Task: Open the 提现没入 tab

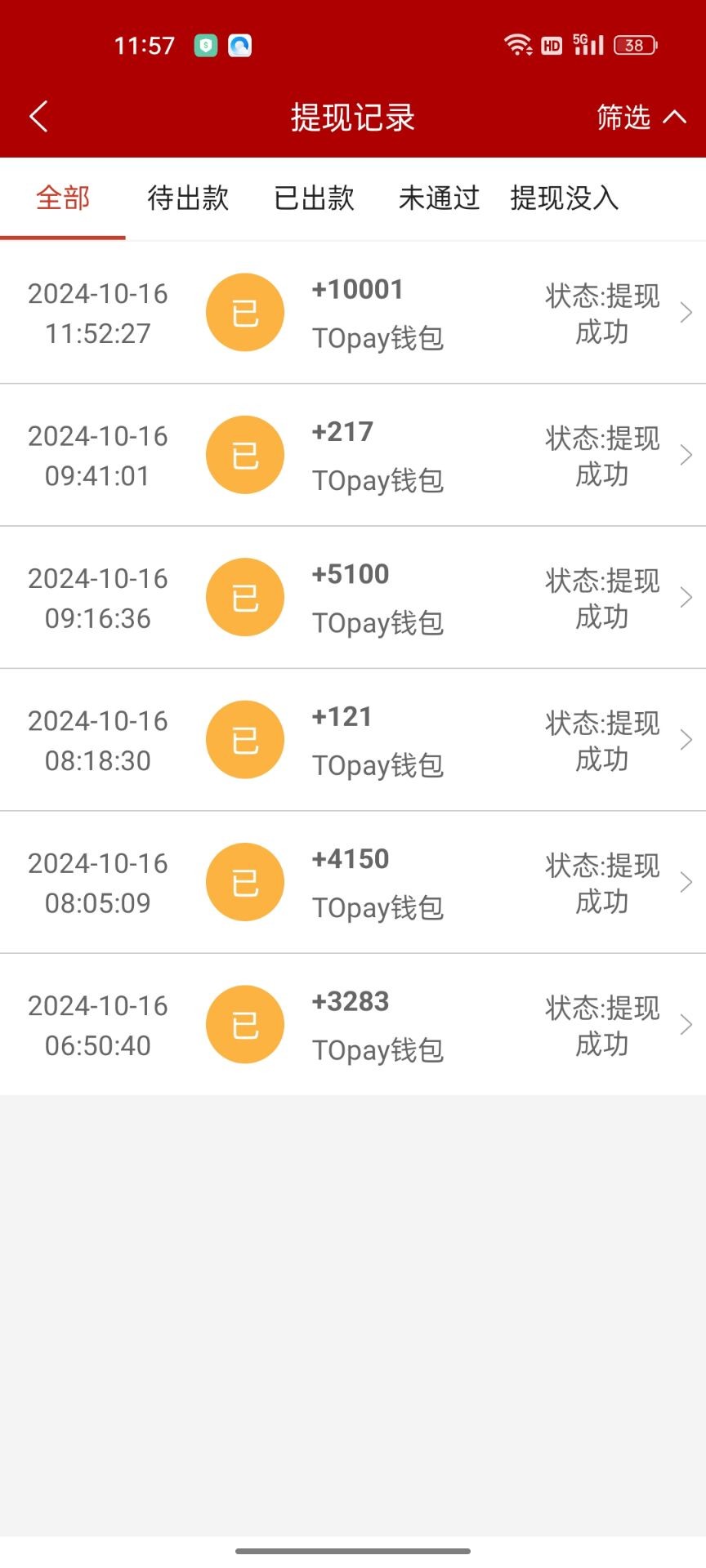Action: 564,198
